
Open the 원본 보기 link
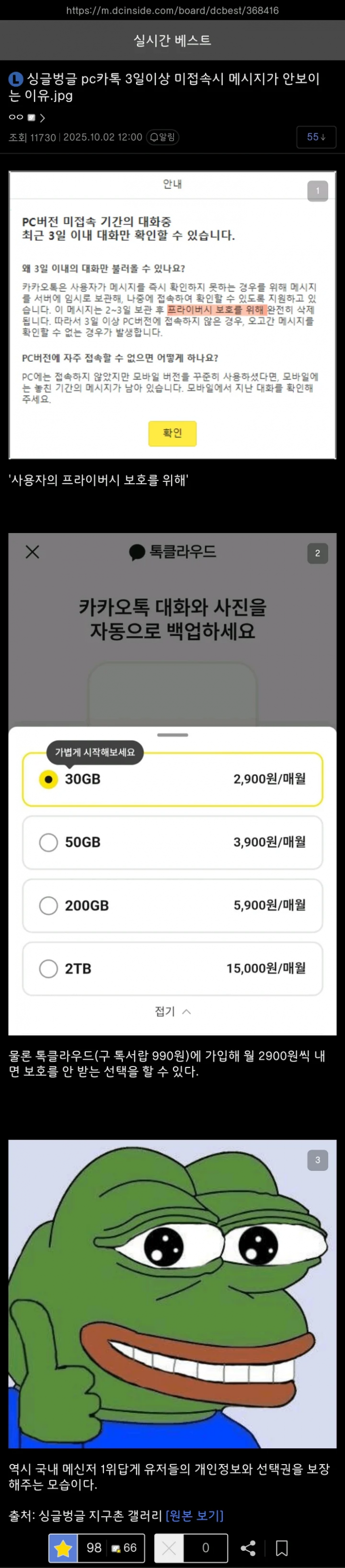[x=195, y=1515]
